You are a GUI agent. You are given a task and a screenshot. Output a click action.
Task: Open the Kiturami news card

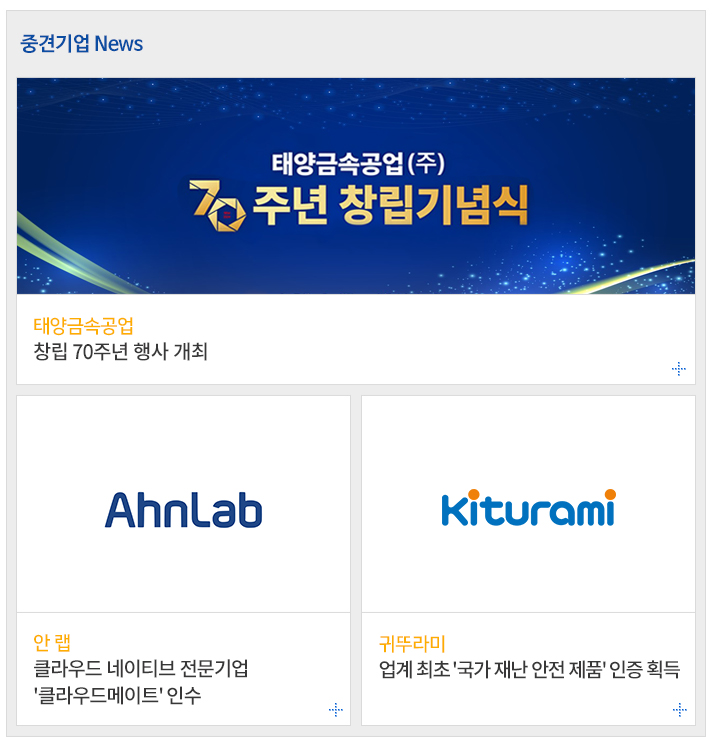click(x=528, y=508)
